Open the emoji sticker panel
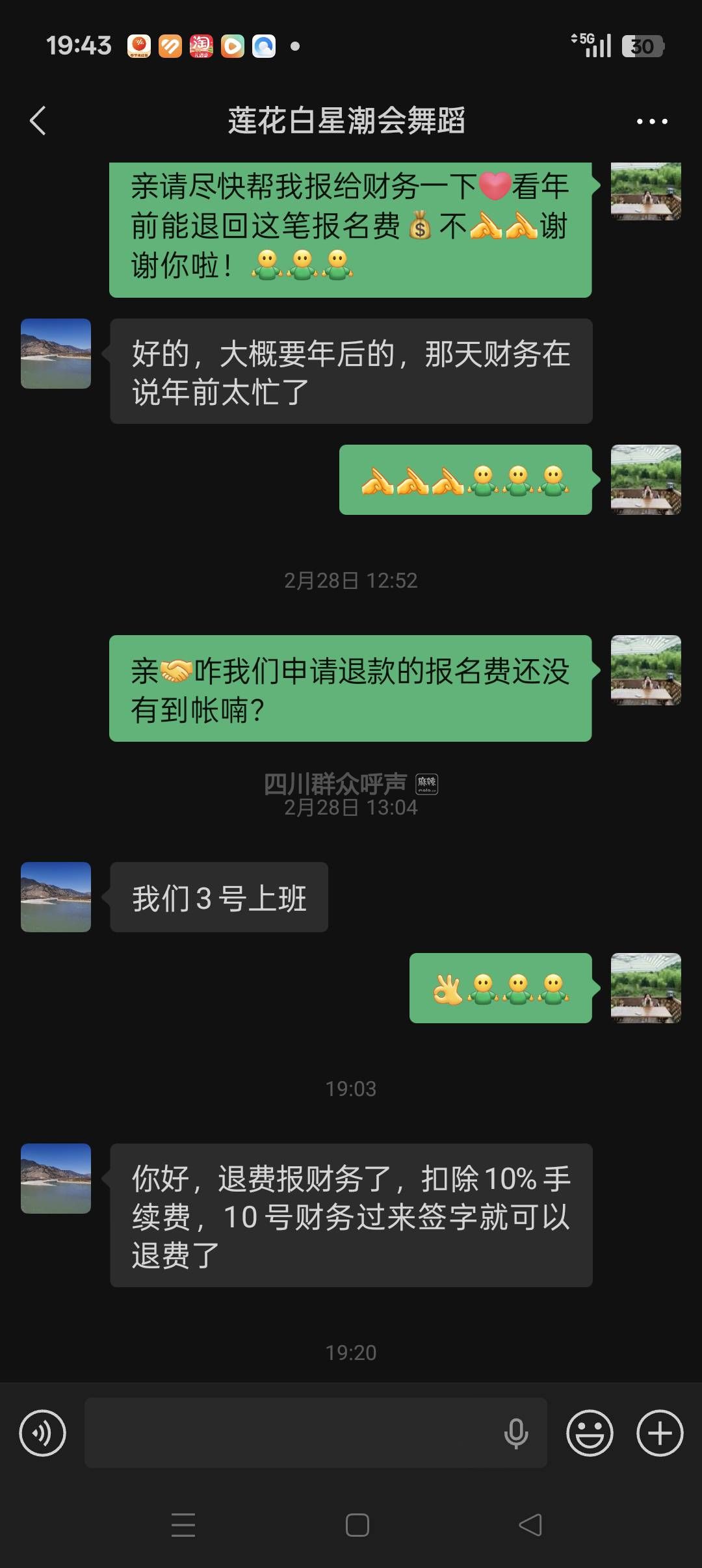Image resolution: width=702 pixels, height=1568 pixels. coord(590,1433)
